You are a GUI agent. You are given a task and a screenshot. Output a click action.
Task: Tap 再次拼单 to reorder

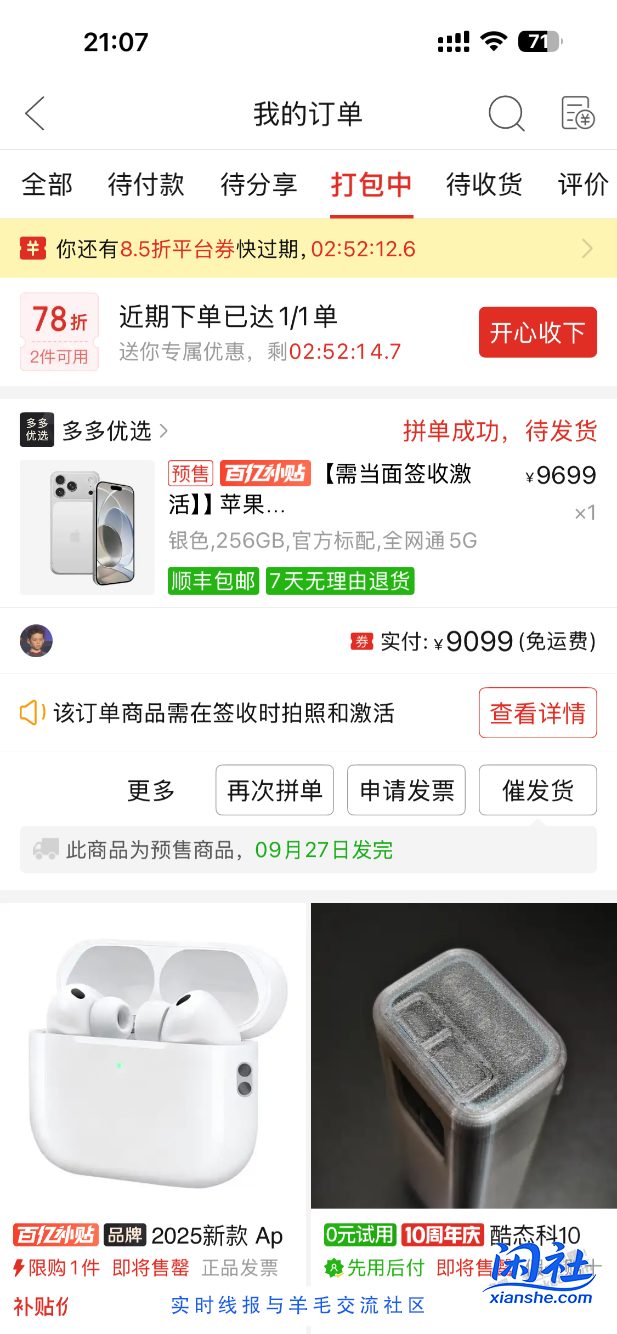click(x=274, y=791)
